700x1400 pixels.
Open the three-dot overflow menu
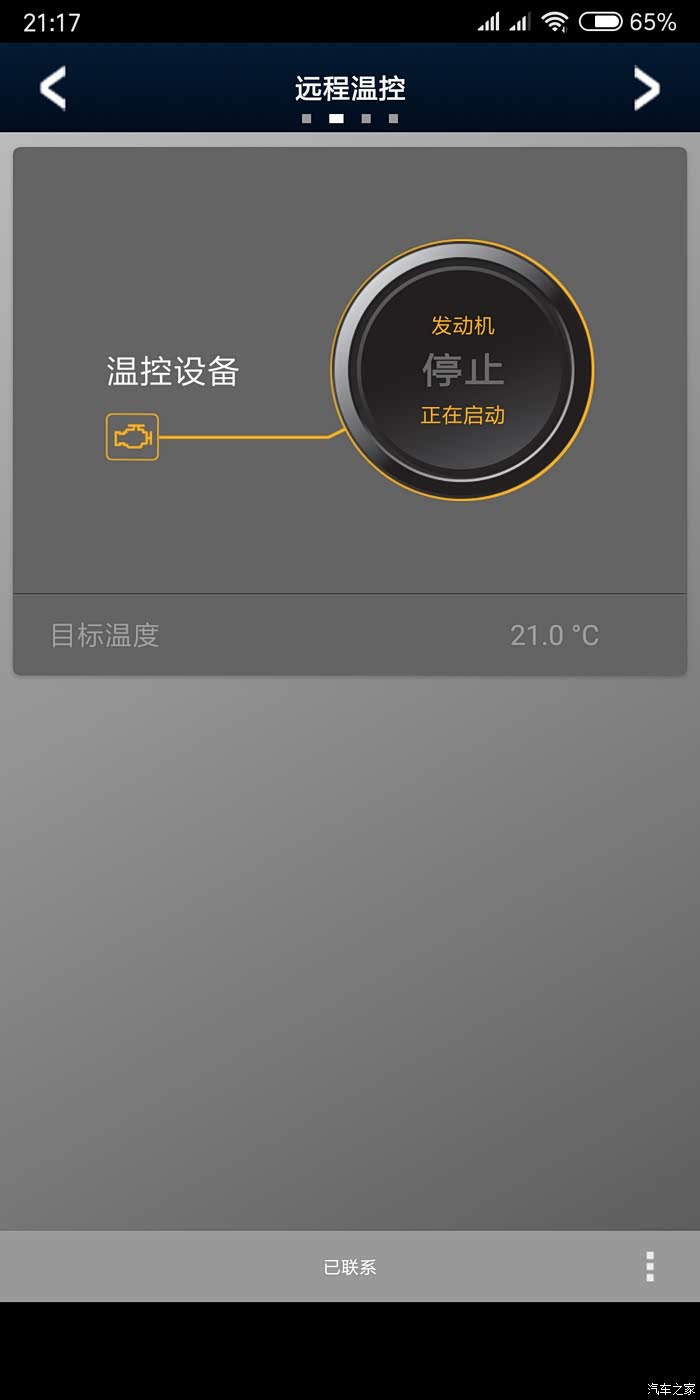[x=650, y=1266]
